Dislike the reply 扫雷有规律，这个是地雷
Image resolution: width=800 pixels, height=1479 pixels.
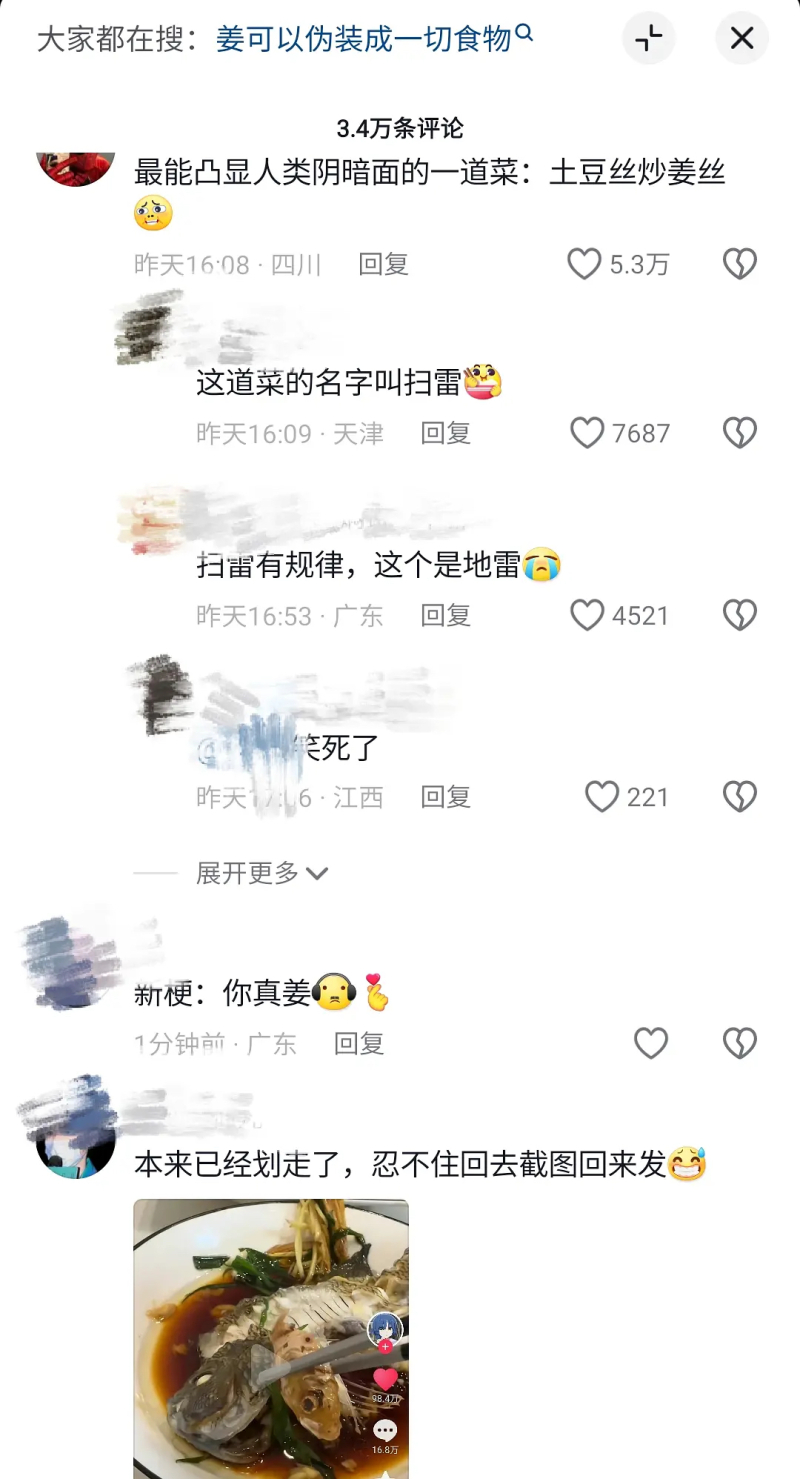pos(740,615)
